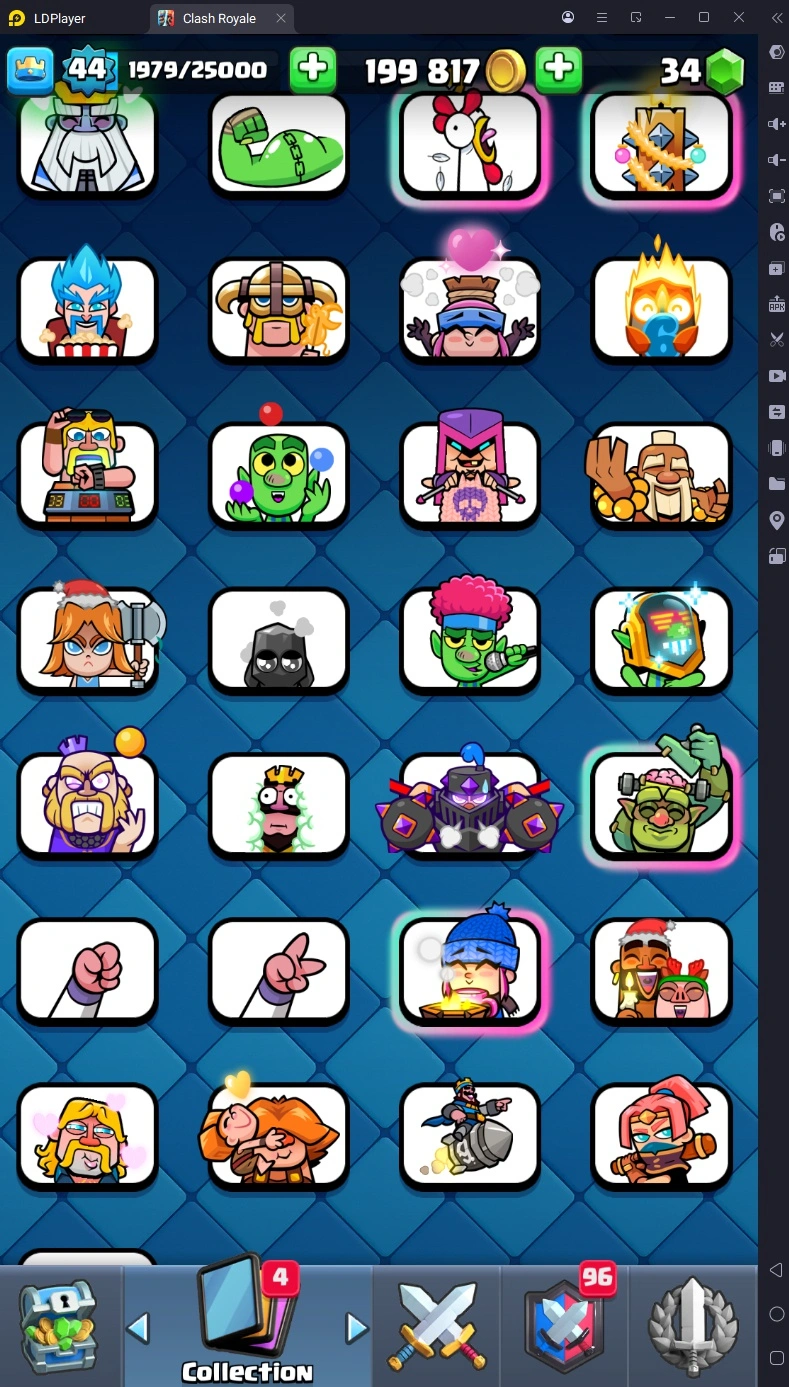Go back using the emulator back button
789x1387 pixels.
pyautogui.click(x=776, y=1270)
